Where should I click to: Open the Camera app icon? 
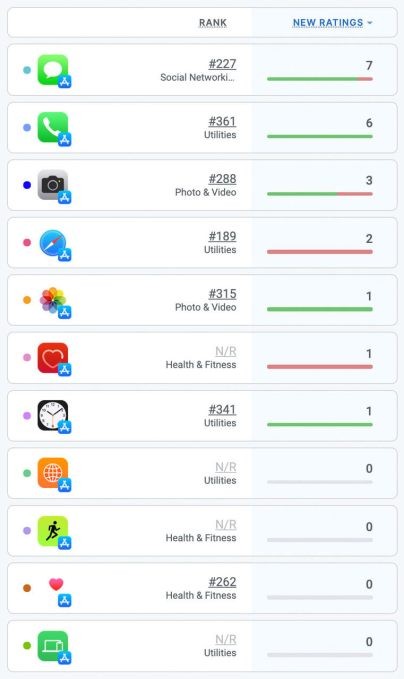[53, 185]
